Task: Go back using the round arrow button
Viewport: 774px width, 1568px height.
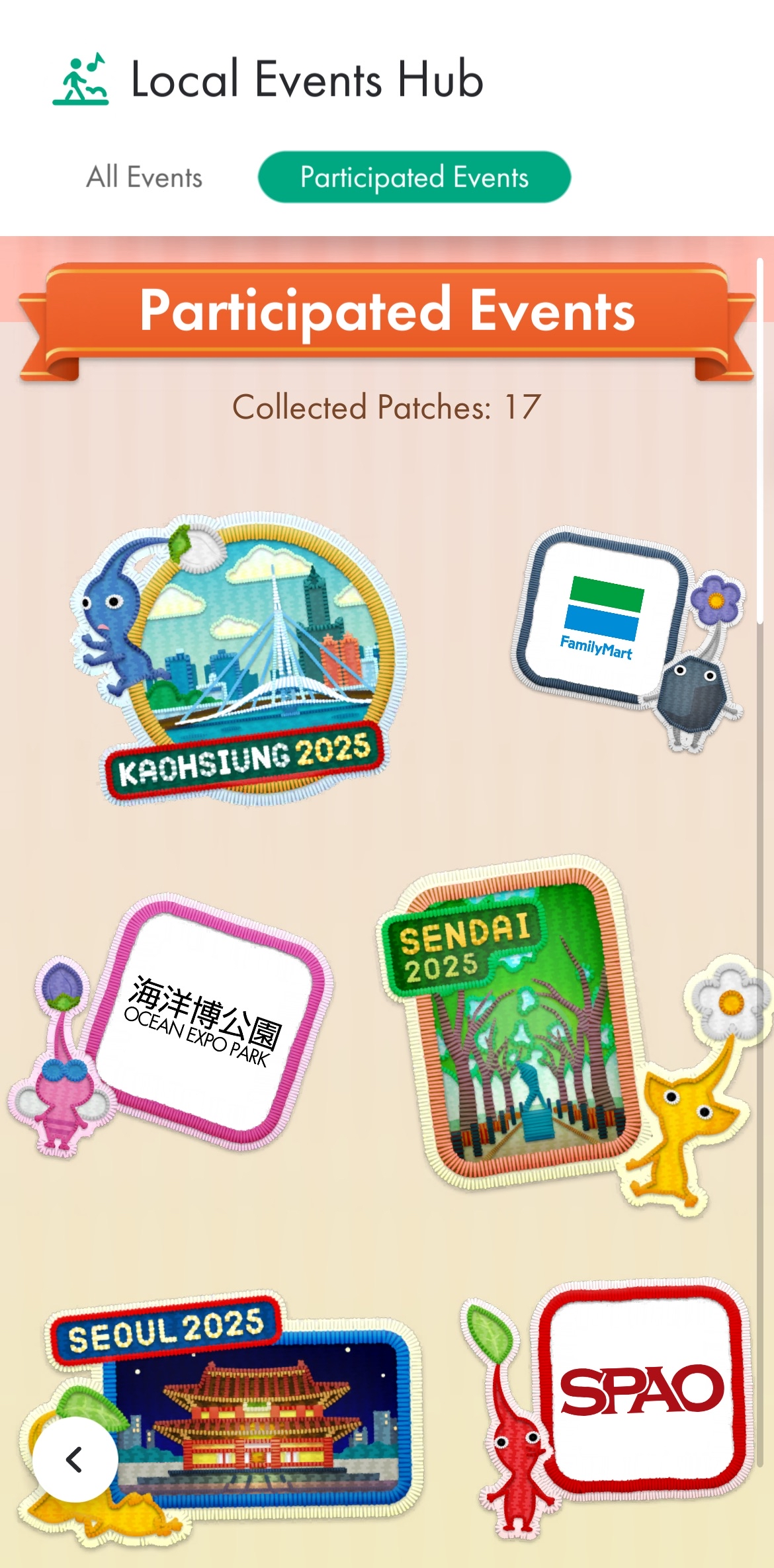Action: (75, 1459)
